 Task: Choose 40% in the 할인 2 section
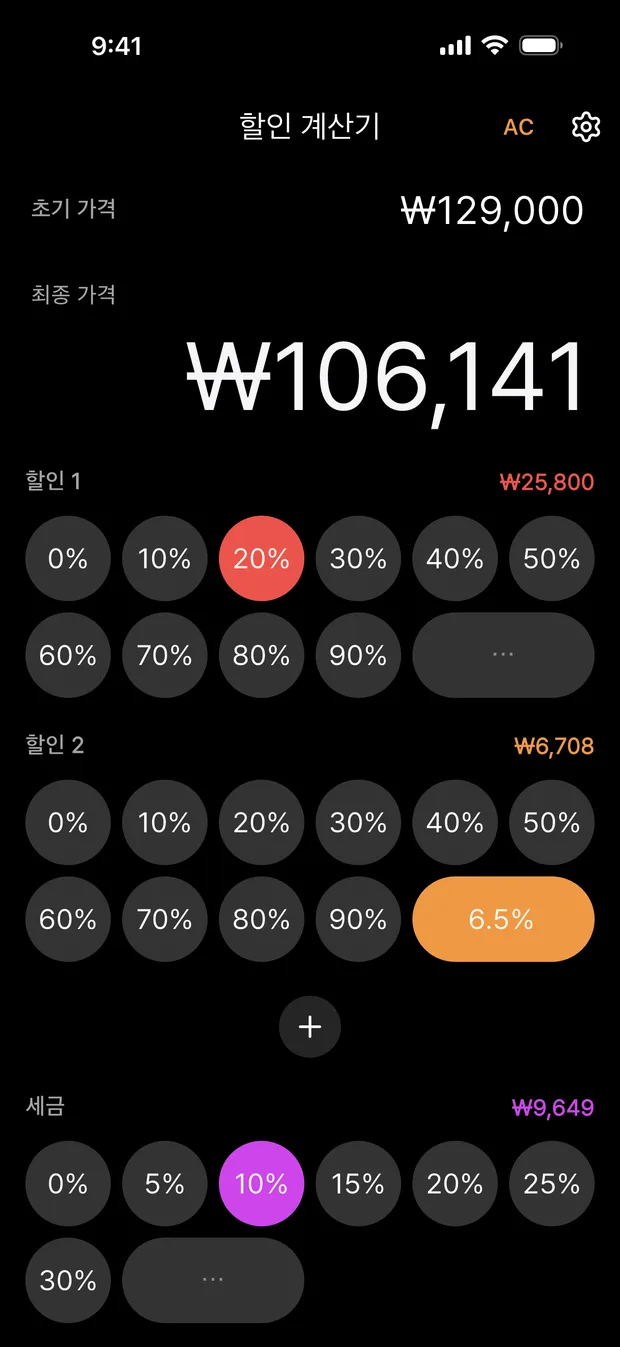pos(455,822)
